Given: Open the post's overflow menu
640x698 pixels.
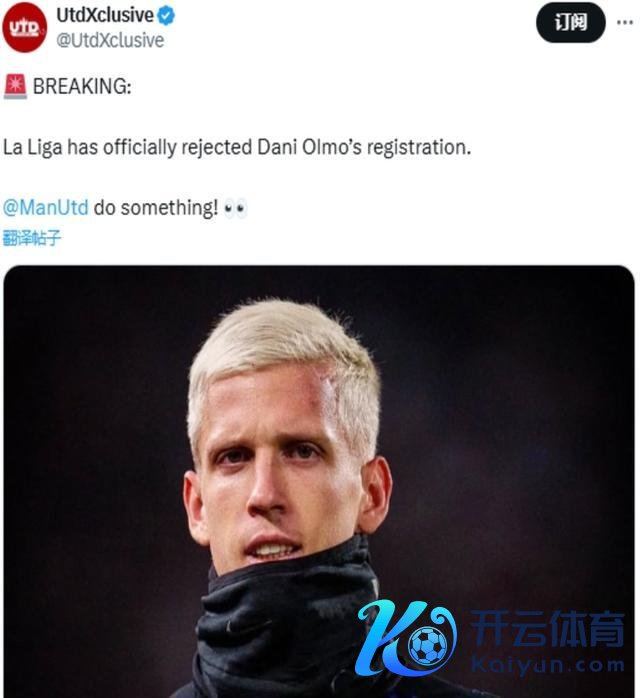Looking at the screenshot, I should [x=623, y=23].
